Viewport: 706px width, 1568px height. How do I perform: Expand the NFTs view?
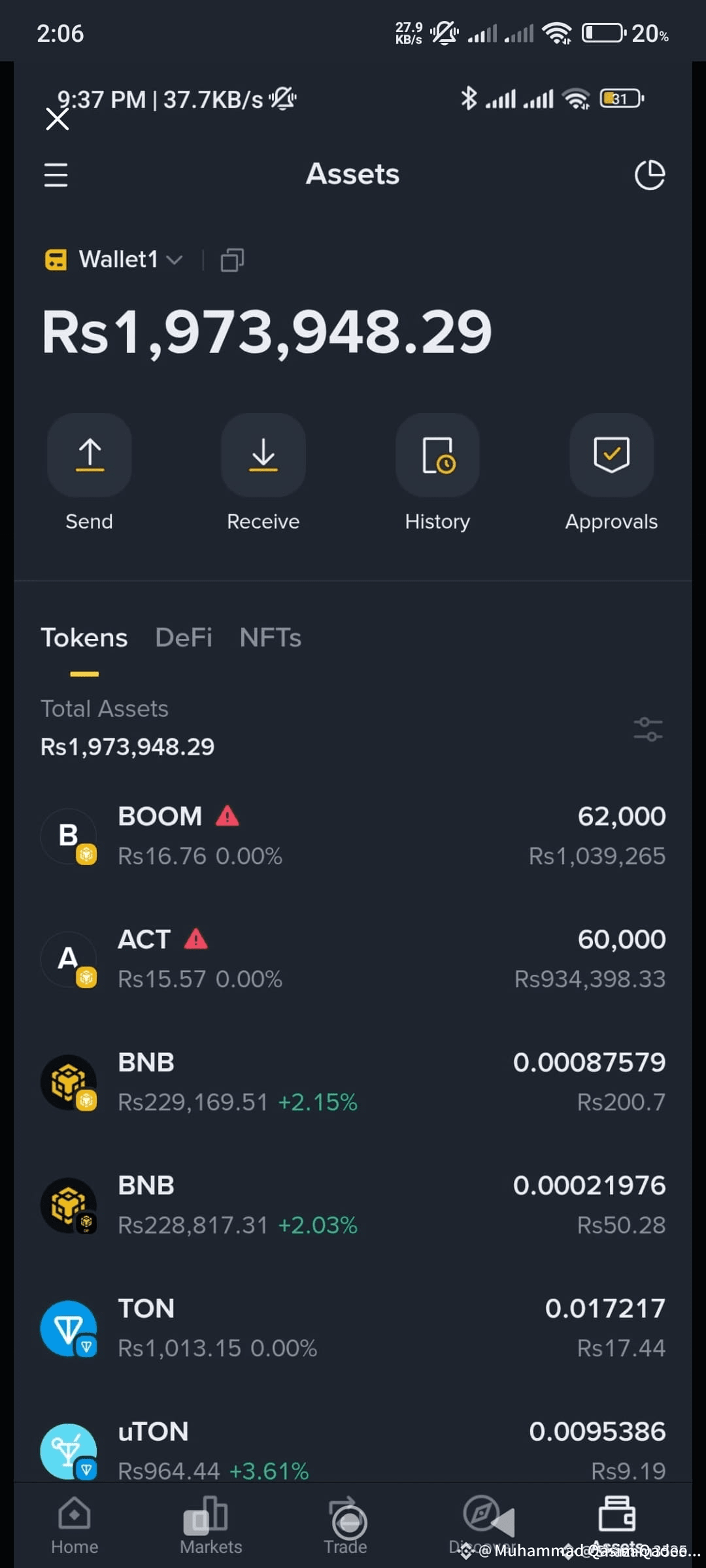tap(270, 637)
